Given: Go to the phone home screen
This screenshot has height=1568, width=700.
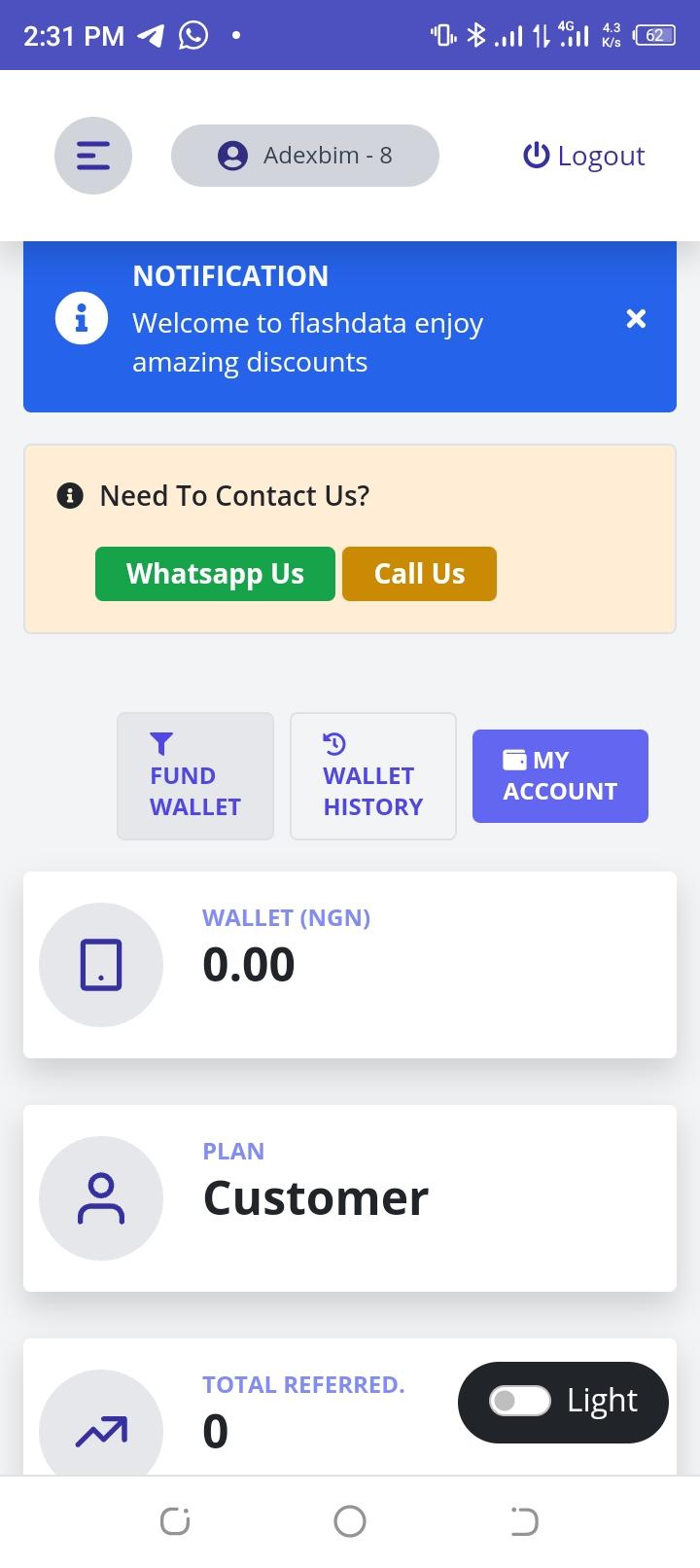Looking at the screenshot, I should point(350,1521).
